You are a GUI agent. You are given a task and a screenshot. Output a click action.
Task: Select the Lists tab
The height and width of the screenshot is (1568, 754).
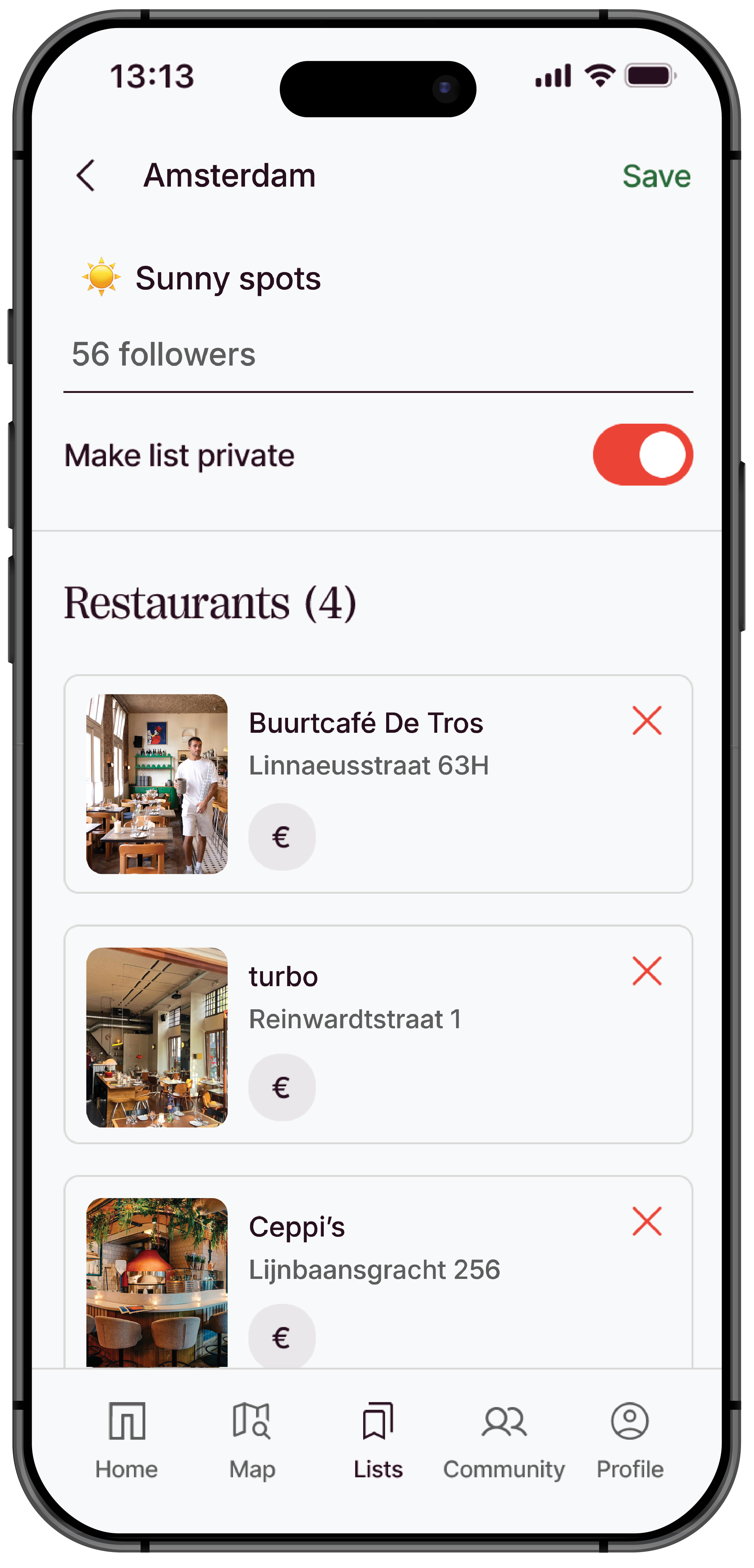(378, 1440)
